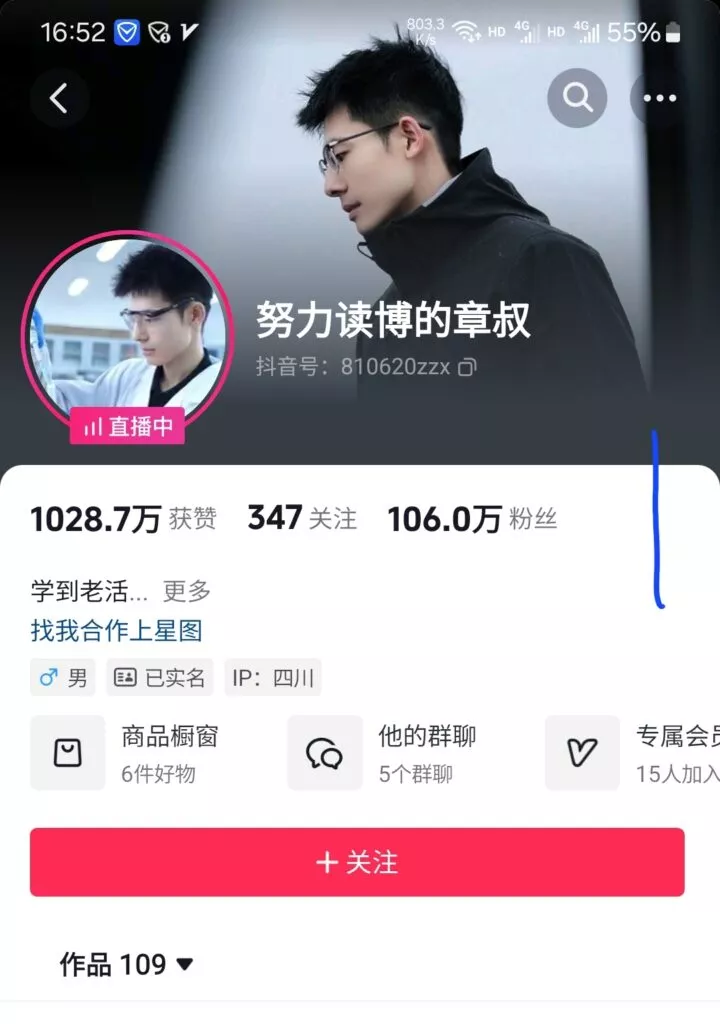View the 106.0万 粉丝 followers list
Screen dimensions: 720x1024
472,519
